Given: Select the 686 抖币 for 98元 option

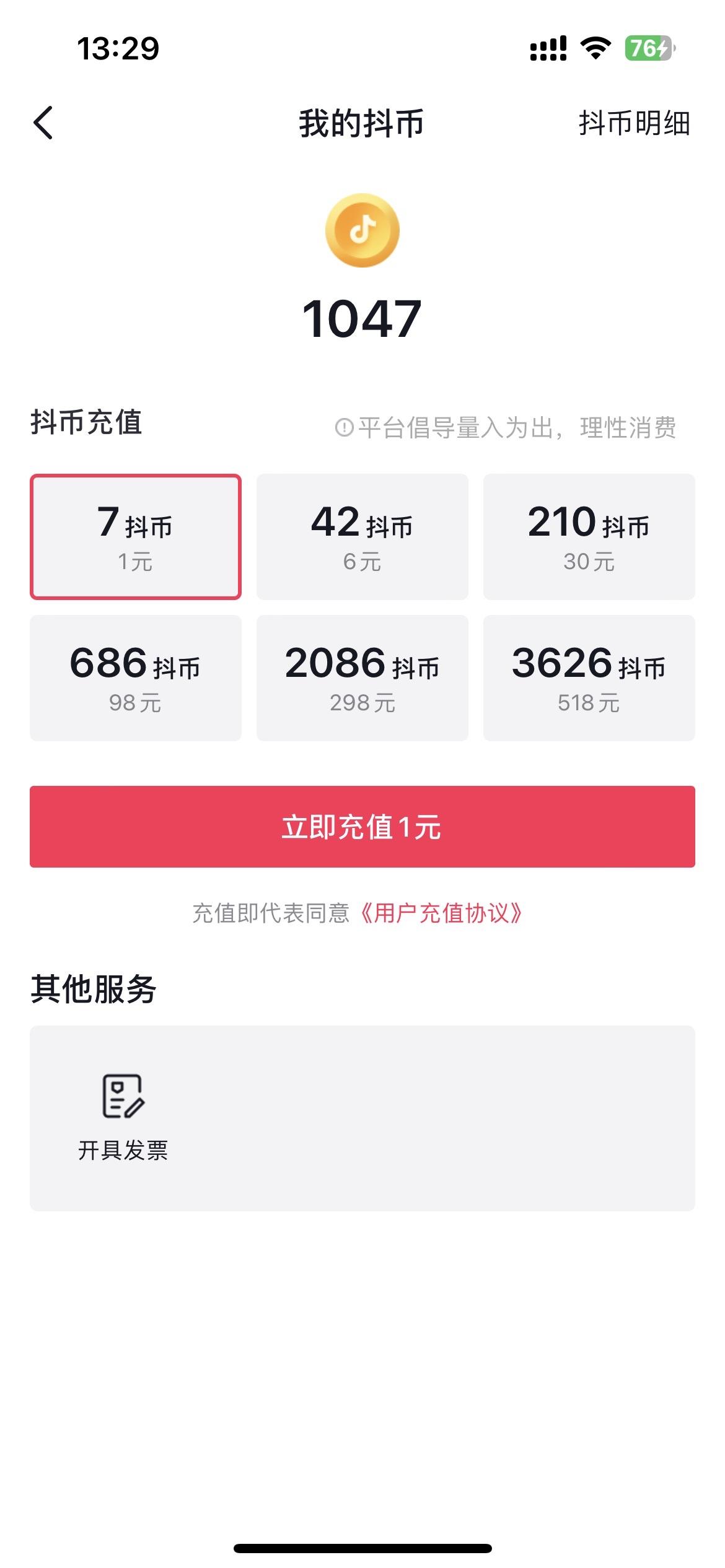Looking at the screenshot, I should [x=136, y=678].
